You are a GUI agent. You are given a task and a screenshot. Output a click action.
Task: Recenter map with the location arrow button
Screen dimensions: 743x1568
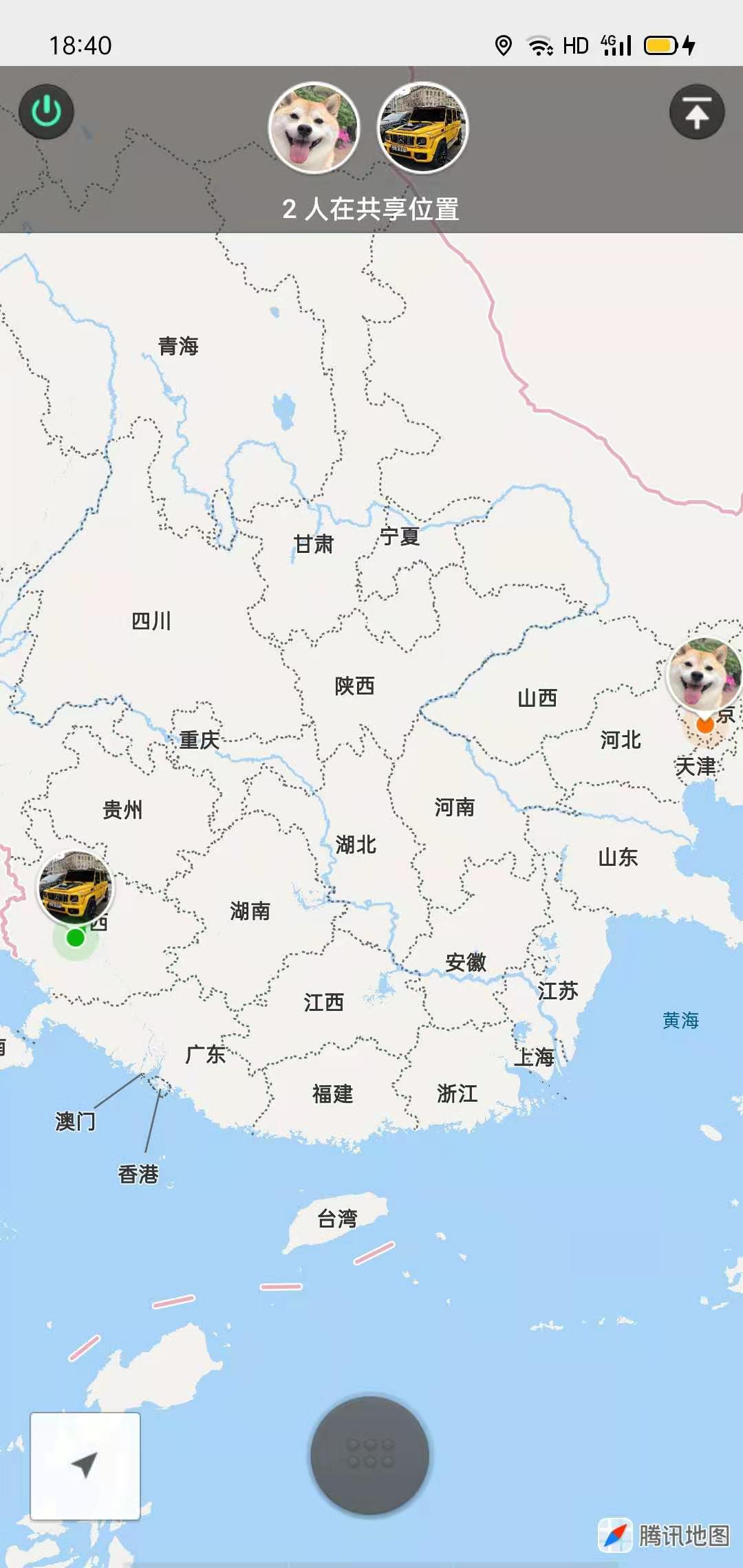tap(85, 1465)
